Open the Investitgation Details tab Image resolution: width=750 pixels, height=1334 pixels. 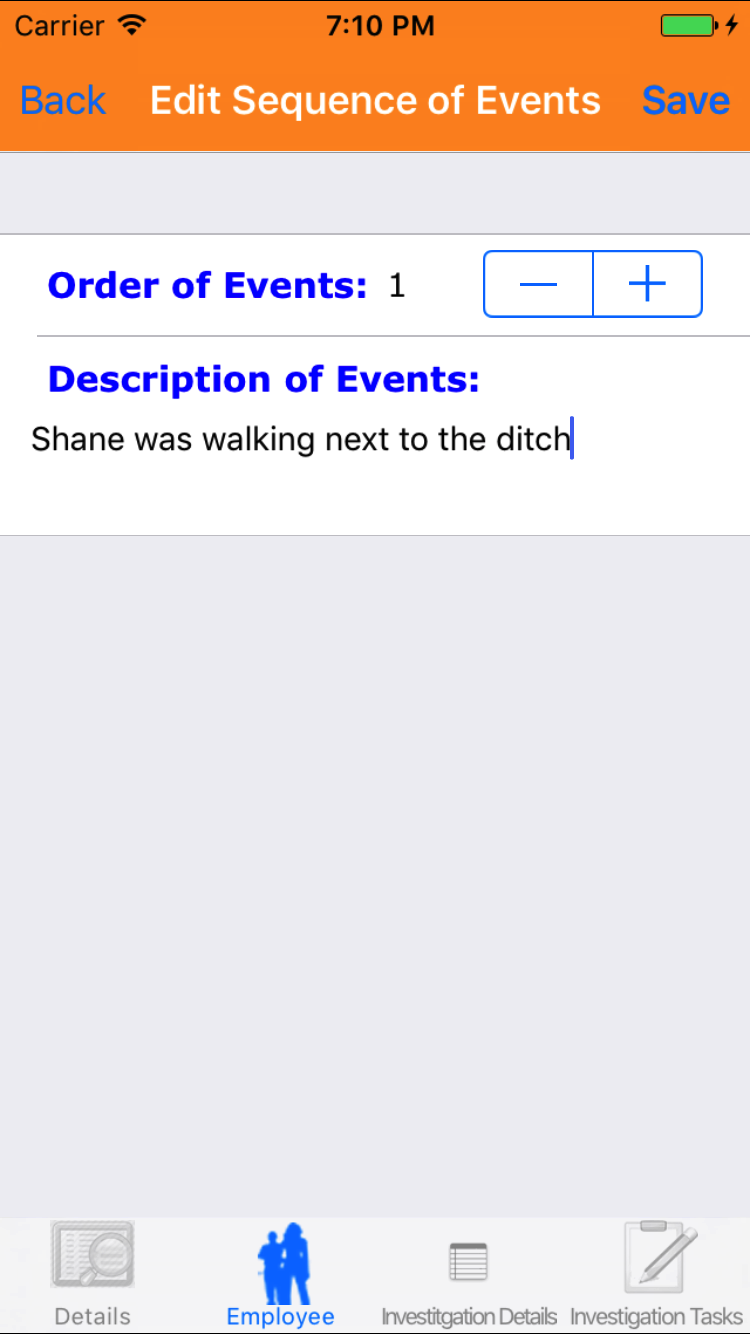[x=469, y=1274]
